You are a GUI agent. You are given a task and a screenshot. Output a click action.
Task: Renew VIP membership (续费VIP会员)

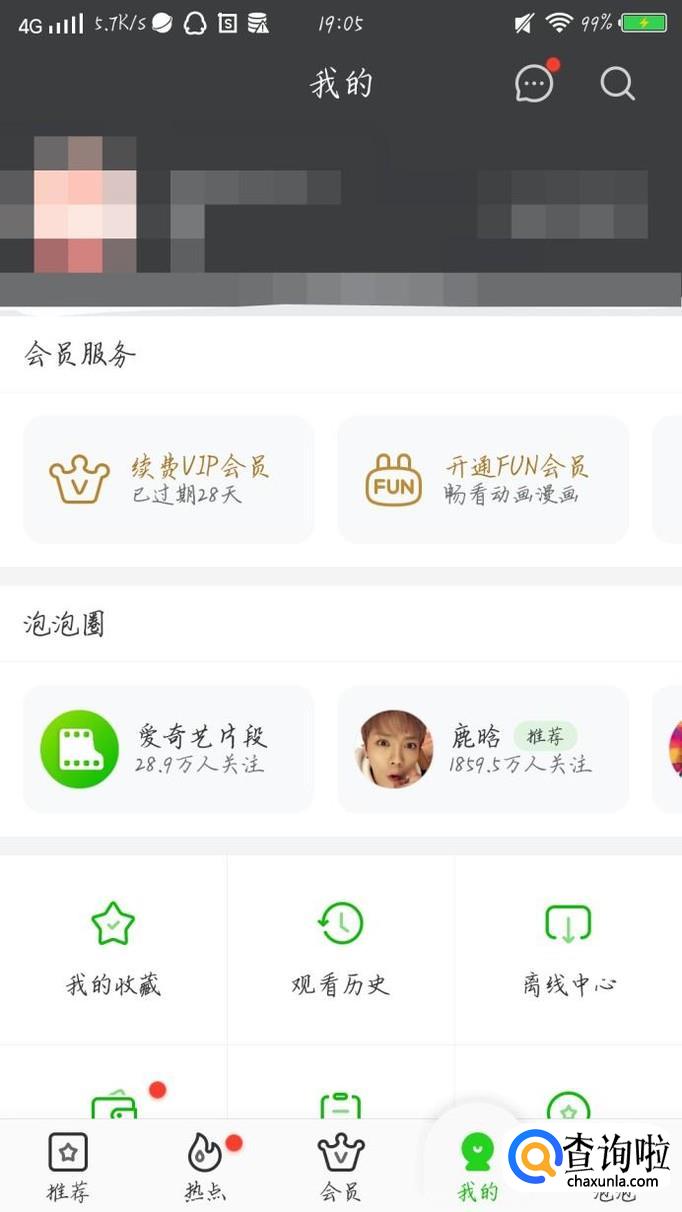(x=168, y=479)
